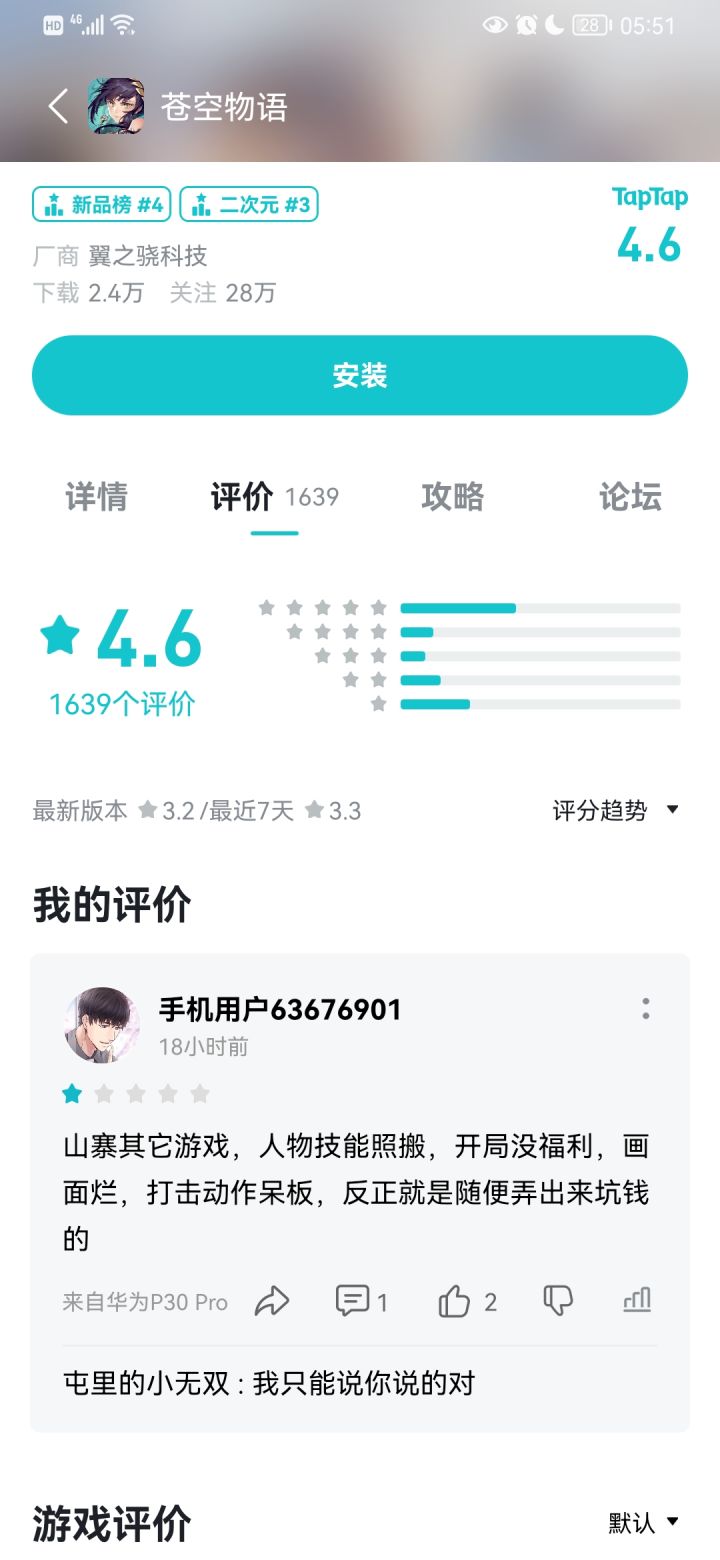Open the 新品榜 #4 ranking chip

(102, 205)
